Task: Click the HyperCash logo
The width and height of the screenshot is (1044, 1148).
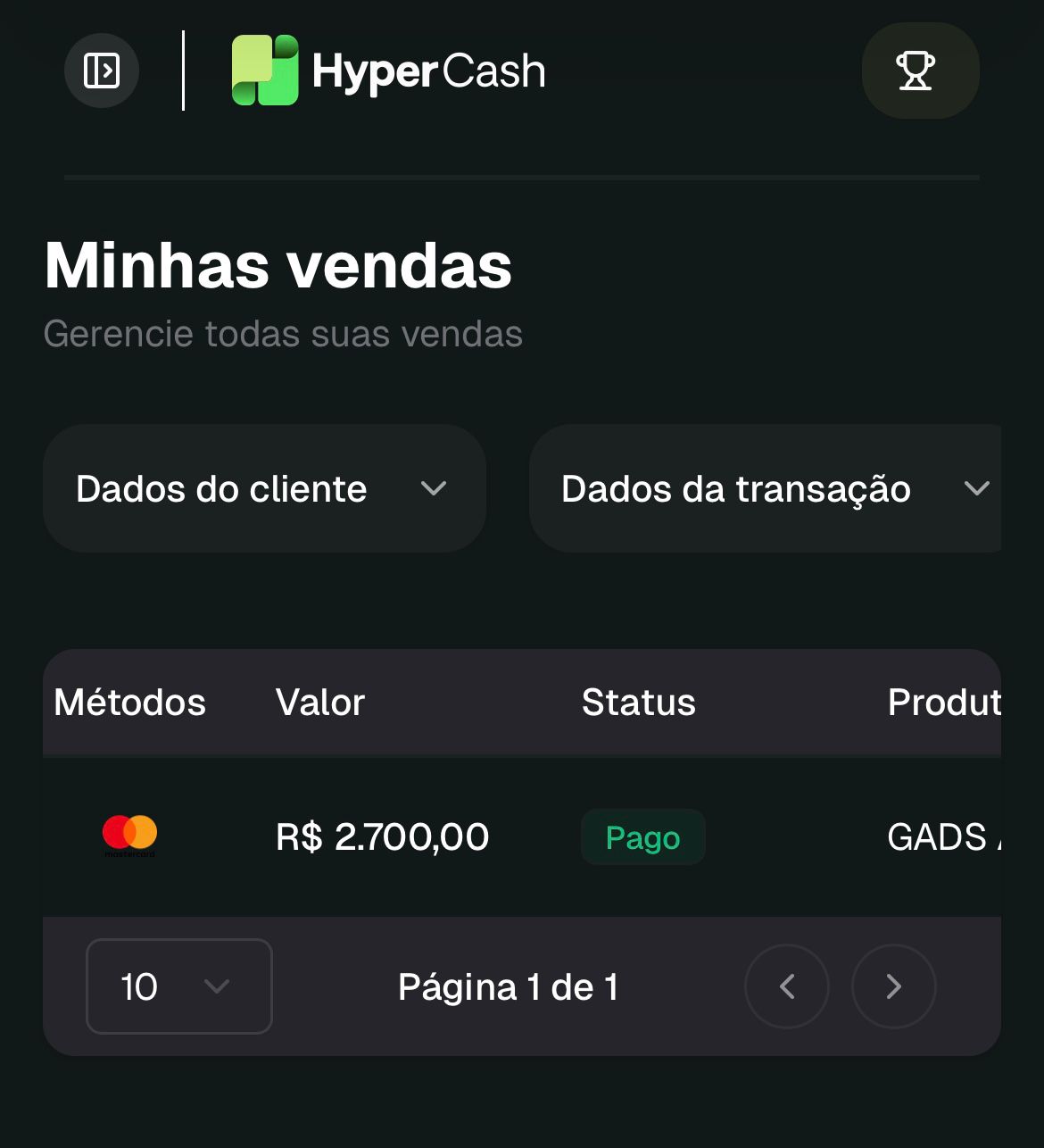Action: (x=388, y=71)
